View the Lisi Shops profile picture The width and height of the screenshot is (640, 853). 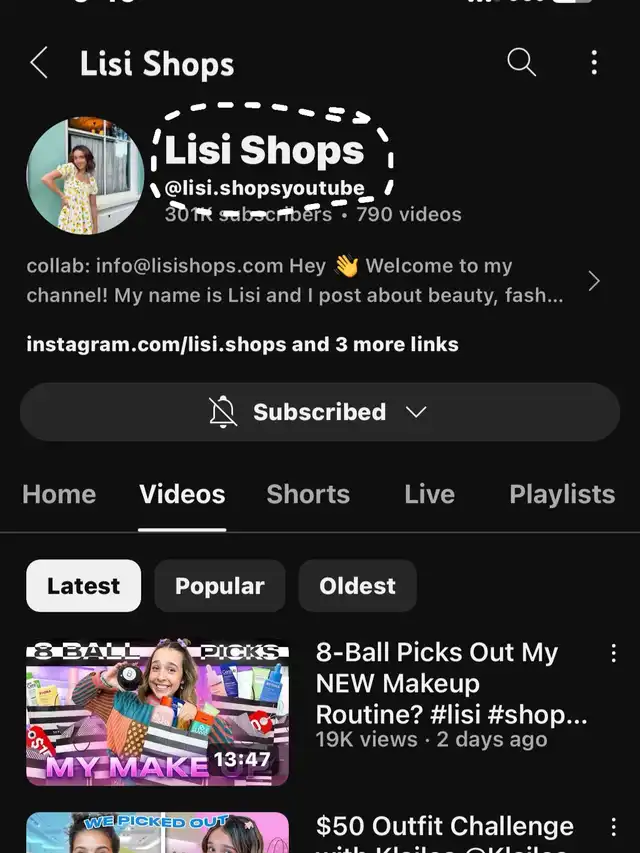(85, 176)
